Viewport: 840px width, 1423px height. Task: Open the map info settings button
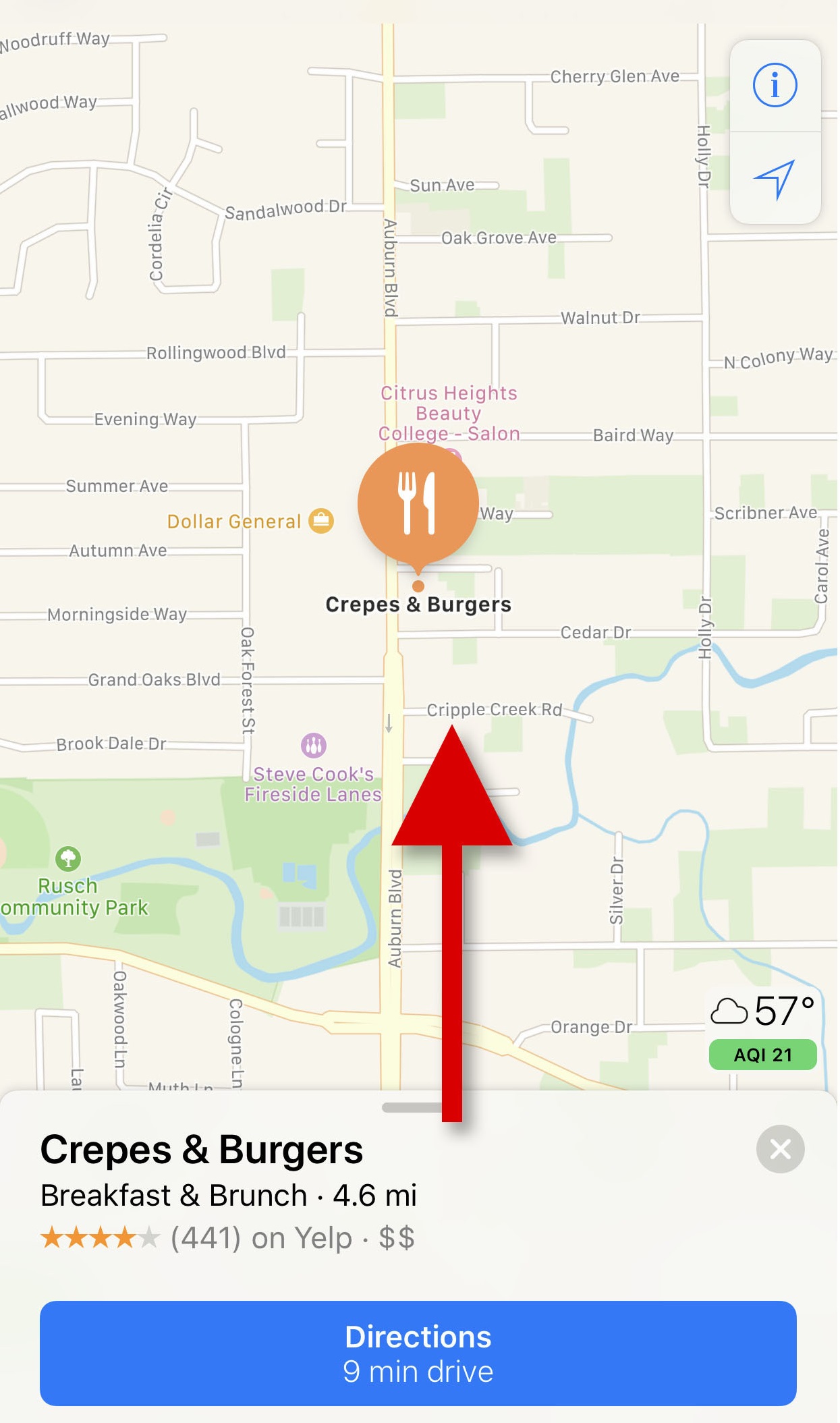coord(775,86)
